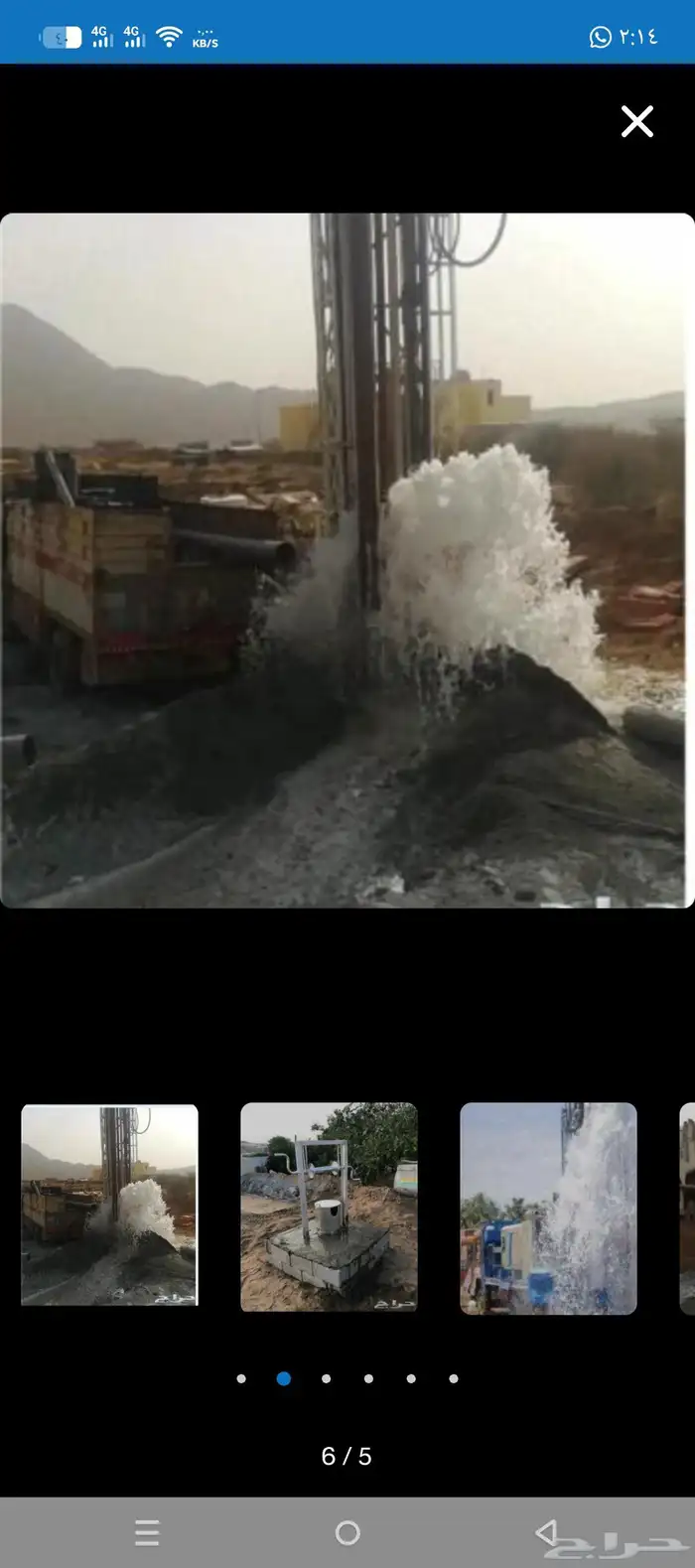
Task: Go back using the navigation bar
Action: [x=545, y=1532]
